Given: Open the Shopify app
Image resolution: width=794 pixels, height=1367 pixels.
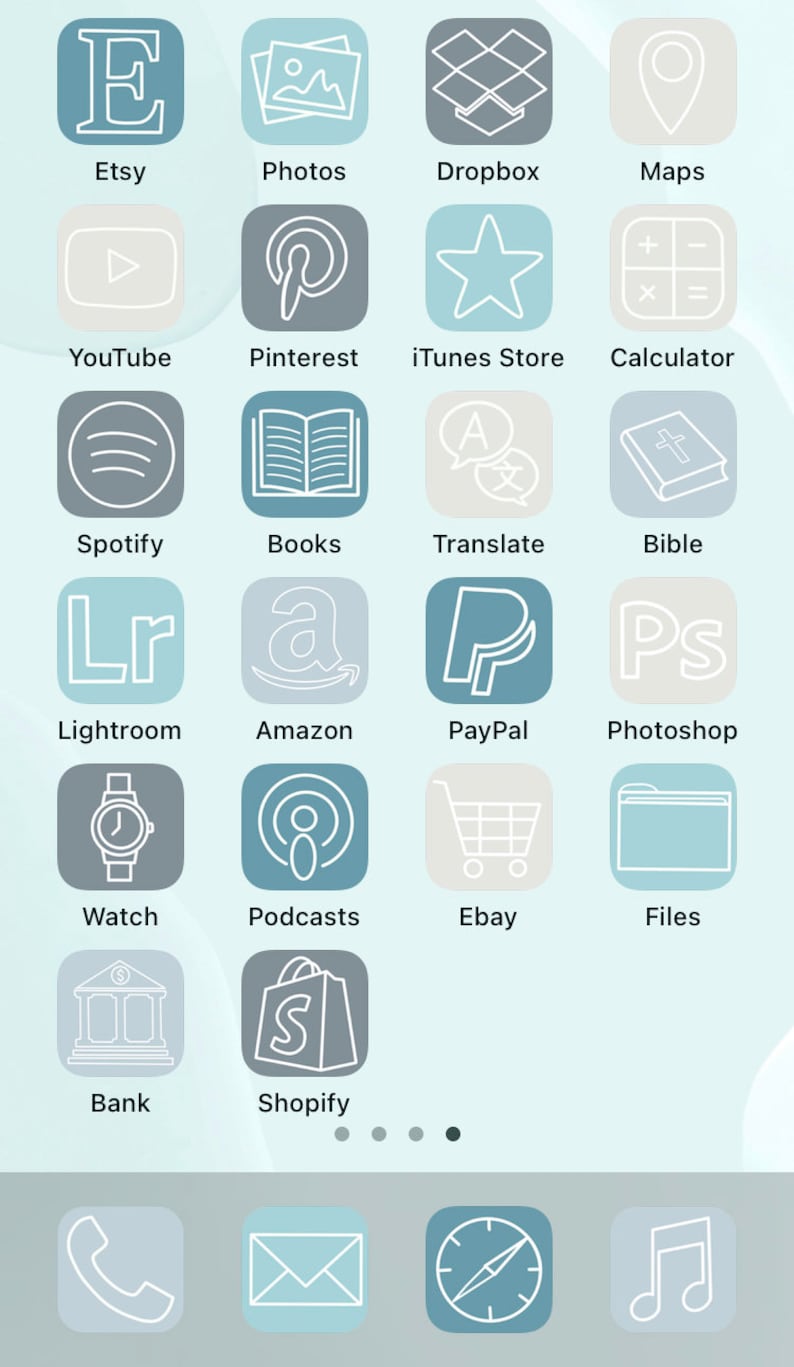Looking at the screenshot, I should point(304,1013).
